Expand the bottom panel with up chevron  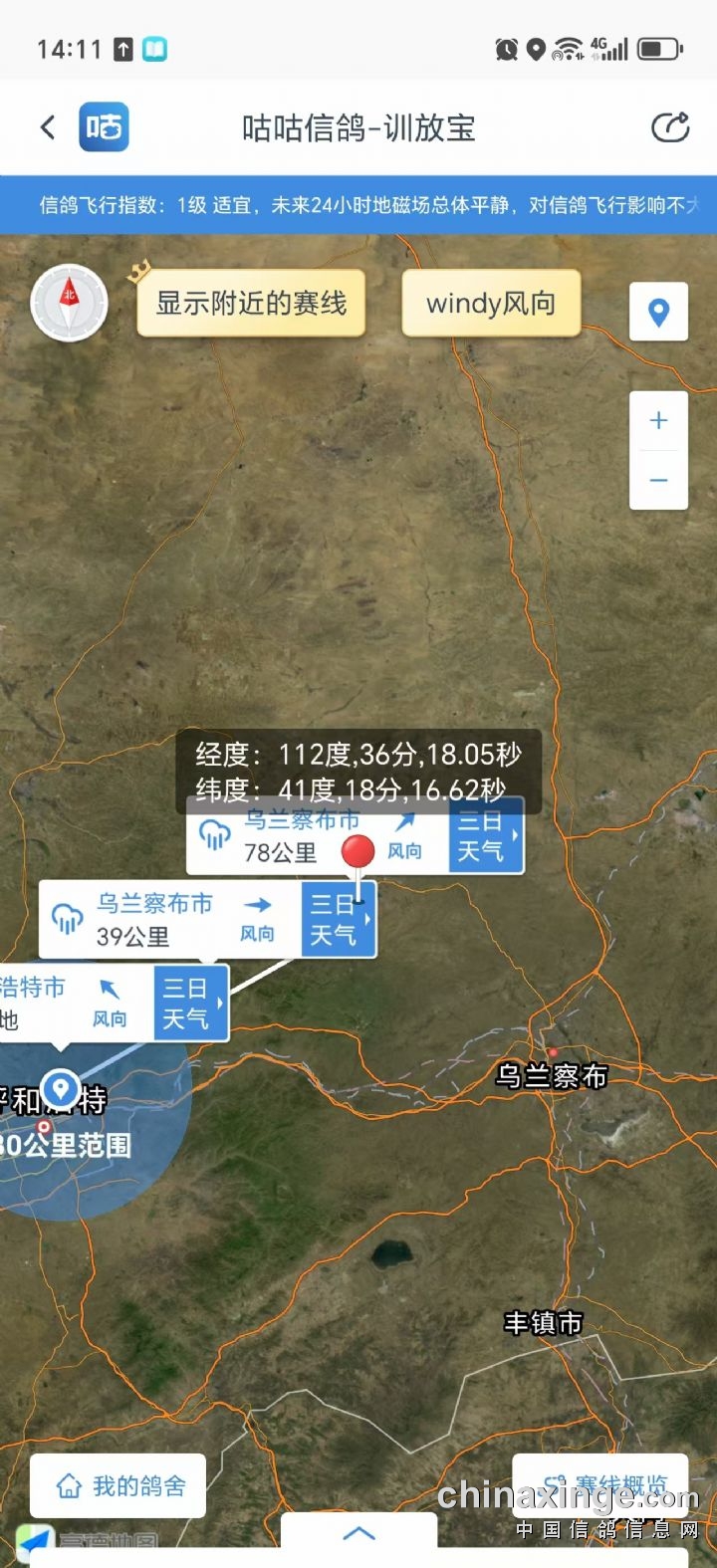click(358, 1533)
